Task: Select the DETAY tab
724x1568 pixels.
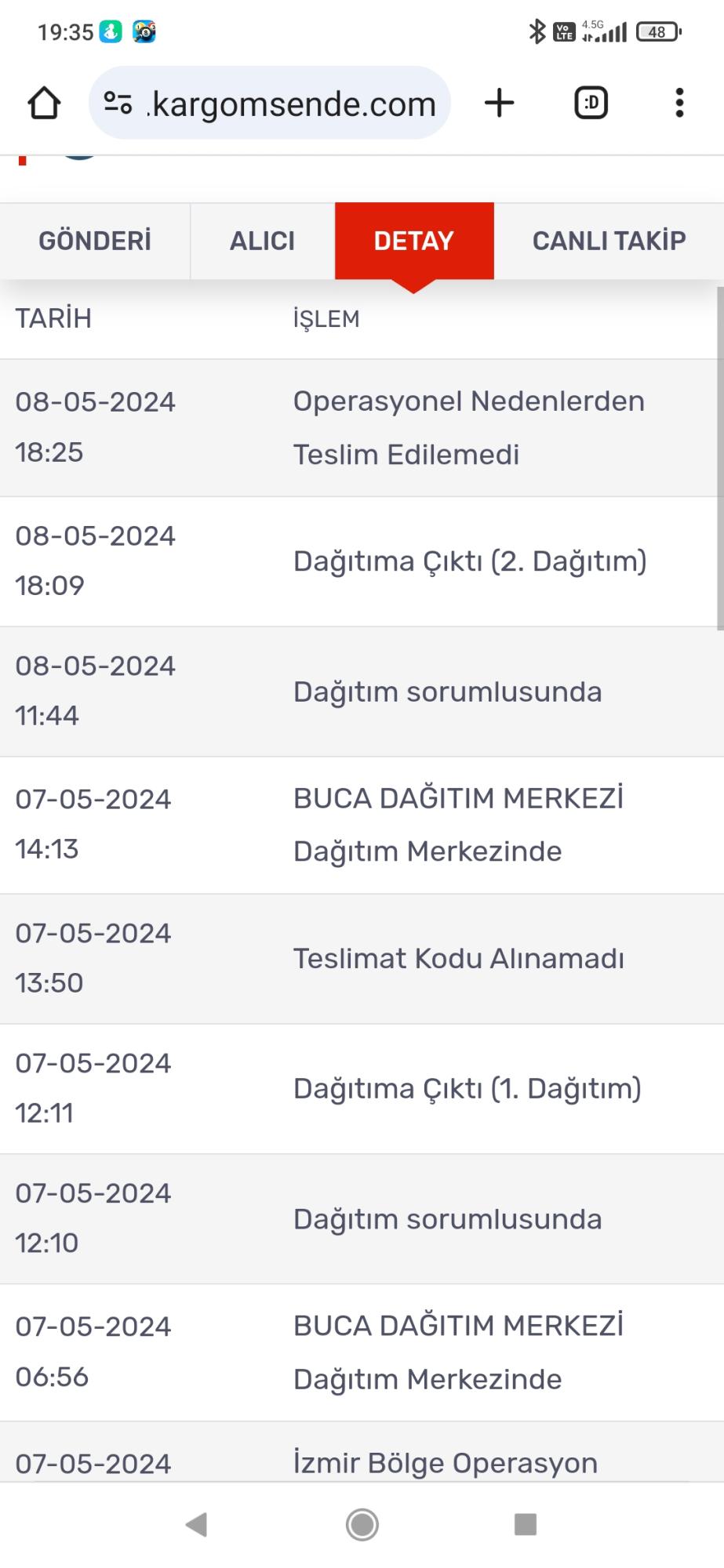Action: pos(414,241)
